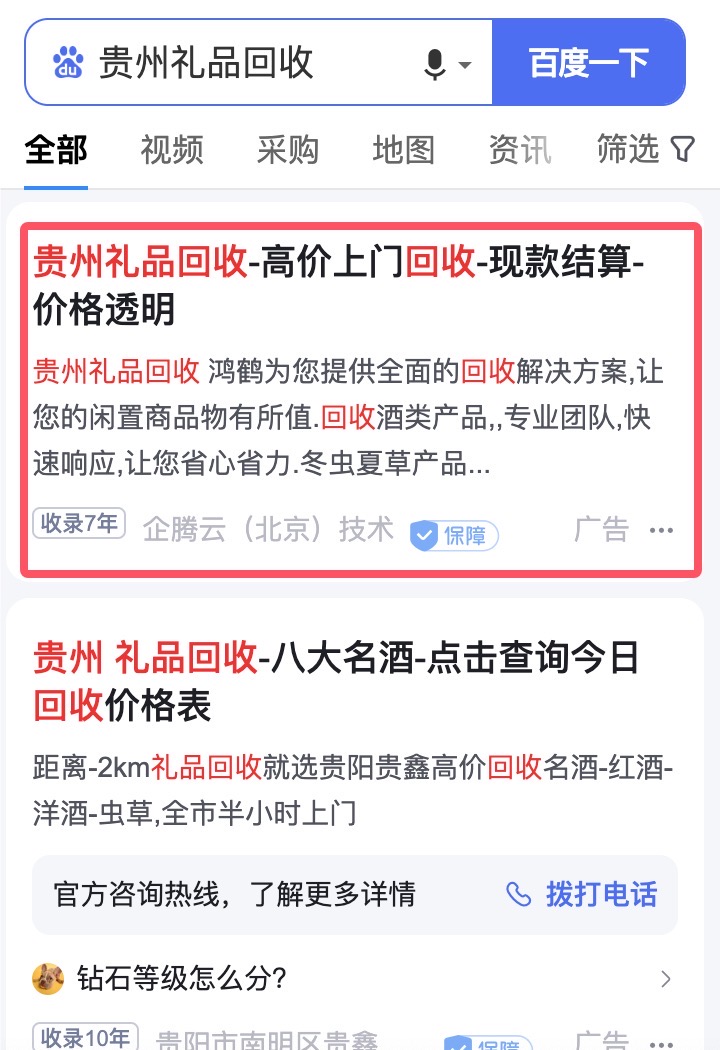Tap 拨打电话 to call the hotline
The width and height of the screenshot is (720, 1050).
(583, 893)
